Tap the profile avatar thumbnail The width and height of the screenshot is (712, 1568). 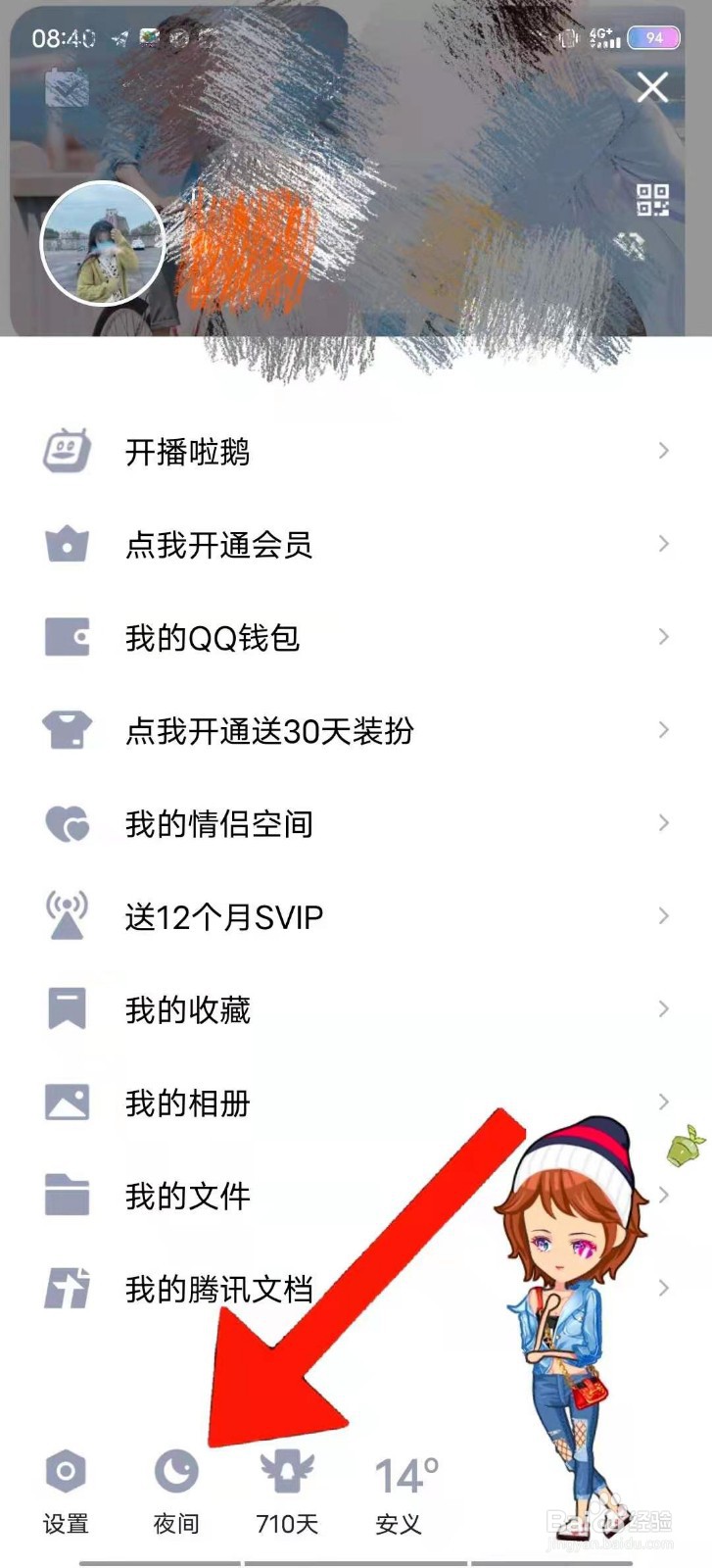pyautogui.click(x=103, y=242)
